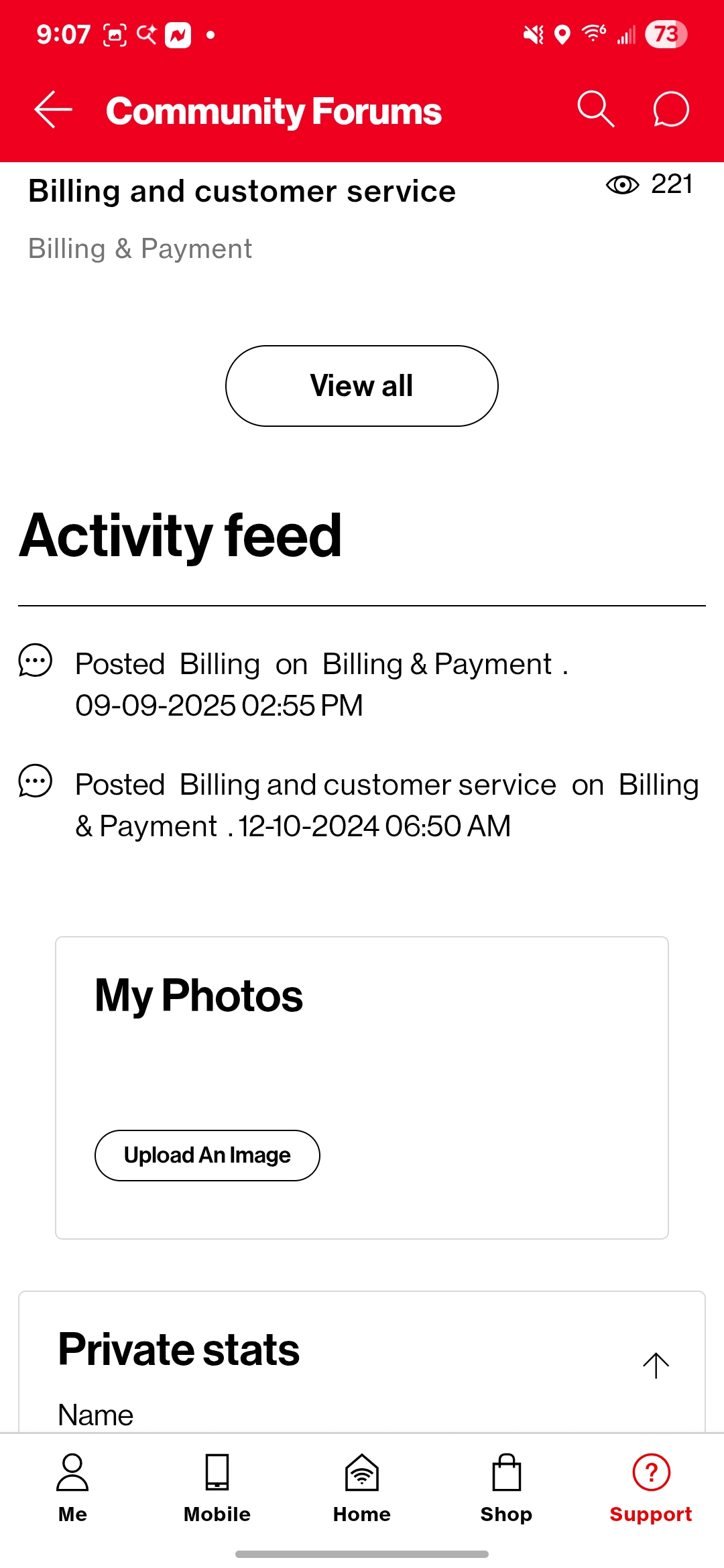Open the chat bubble icon in header
Image resolution: width=724 pixels, height=1568 pixels.
(670, 109)
